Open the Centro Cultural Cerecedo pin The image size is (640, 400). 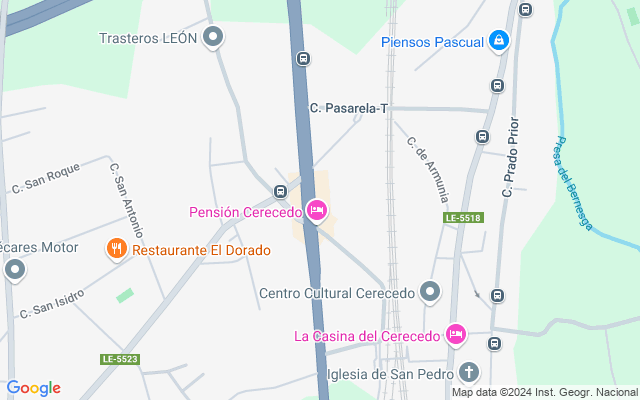(430, 292)
